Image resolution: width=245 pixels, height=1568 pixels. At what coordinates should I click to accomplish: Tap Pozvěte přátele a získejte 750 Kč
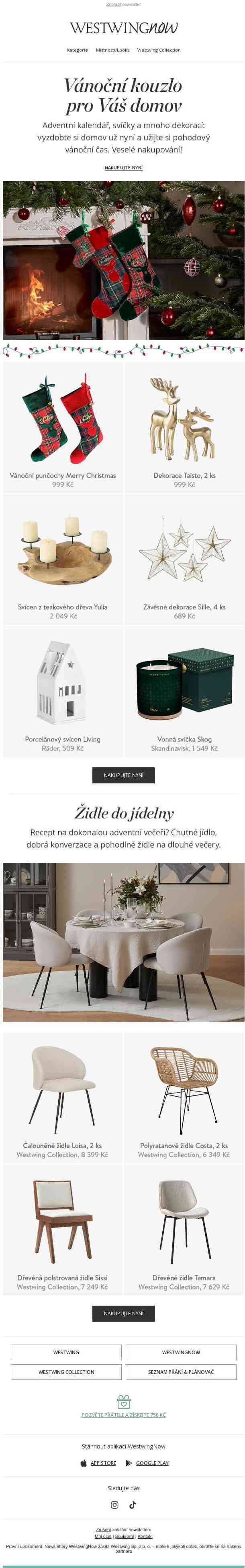123,1415
